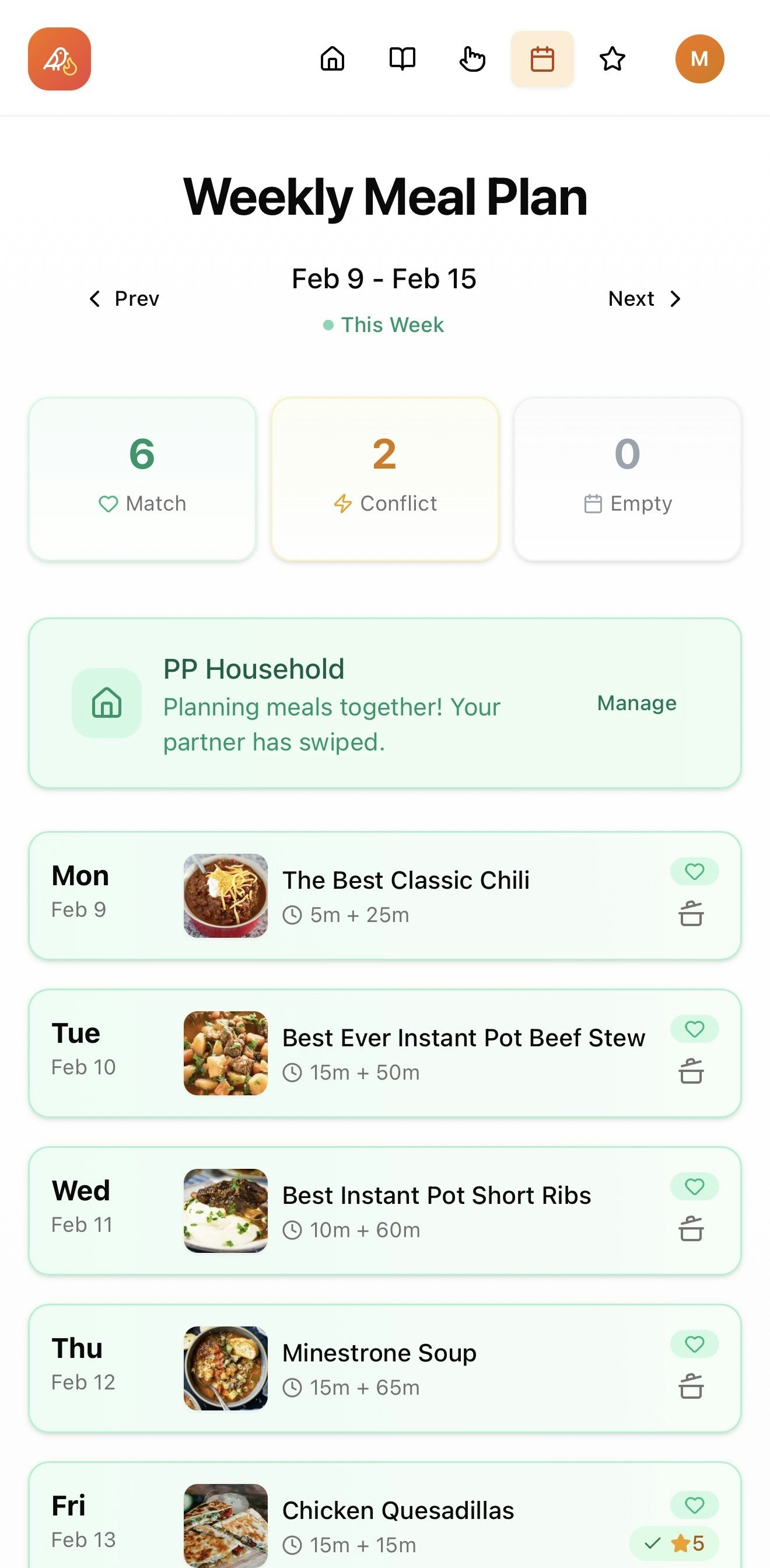Open the recipe book icon in the navigation
This screenshot has width=770, height=1568.
coord(402,59)
